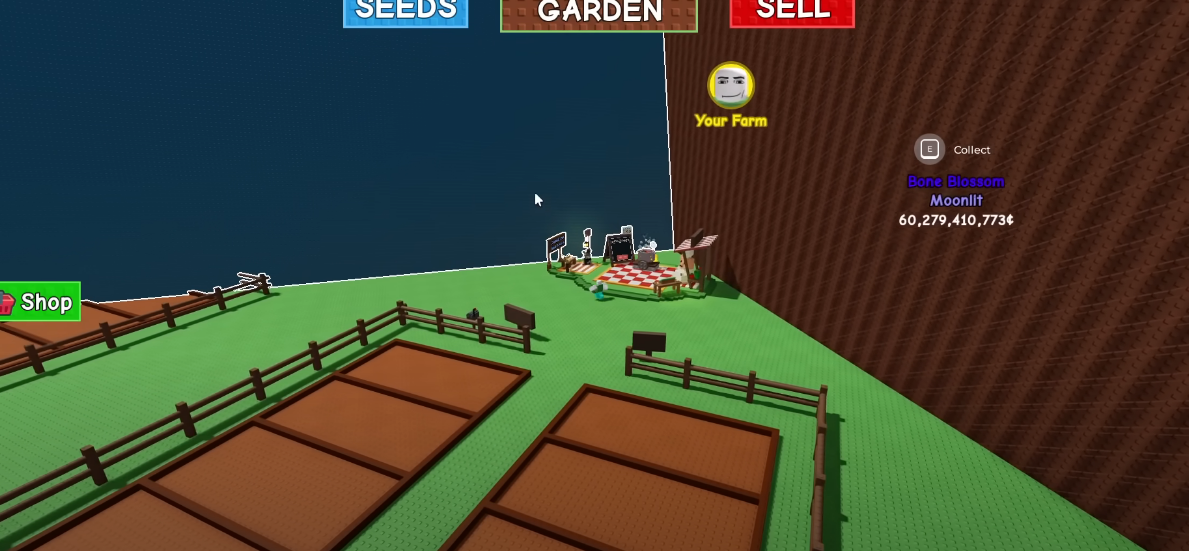The height and width of the screenshot is (551, 1189).
Task: Go to the Garden button
Action: pos(599,14)
